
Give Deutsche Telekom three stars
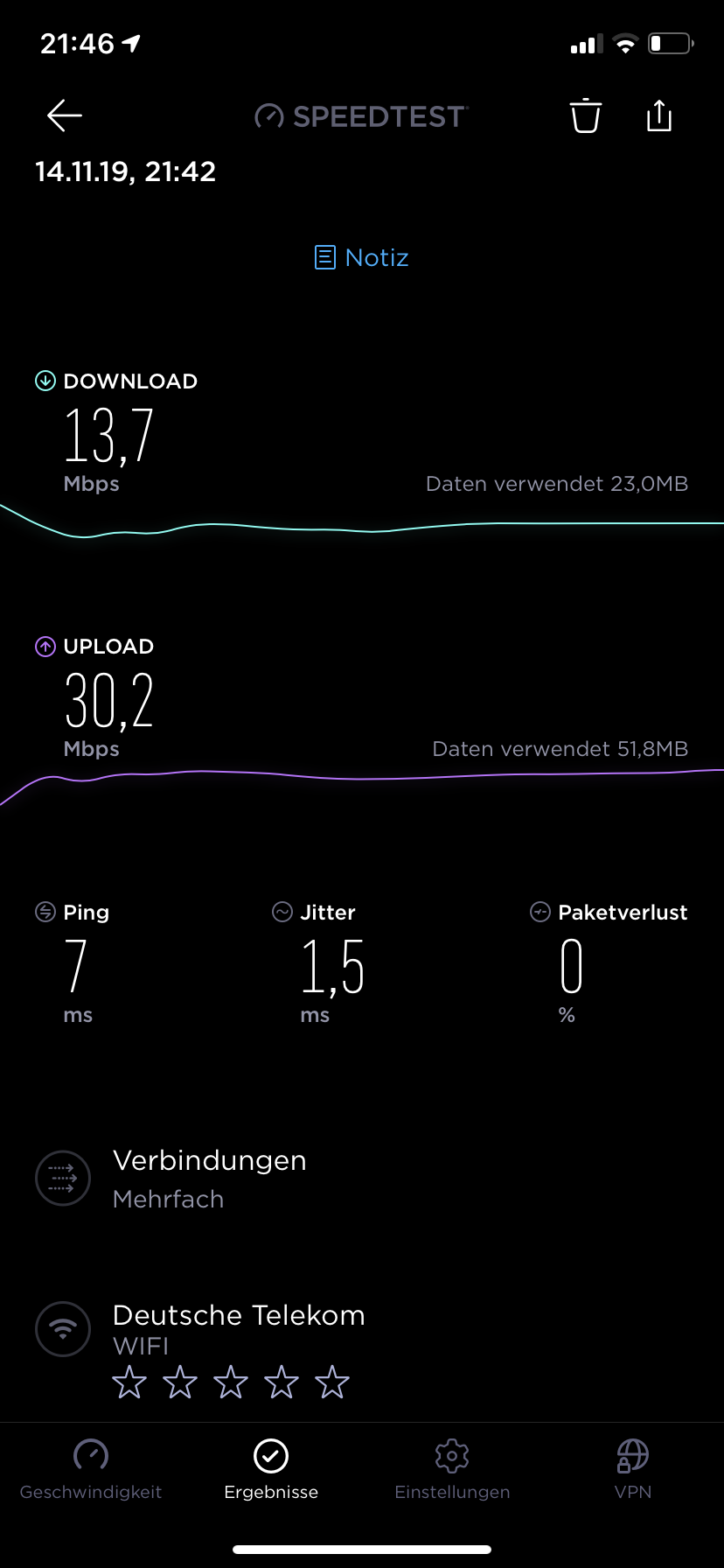point(231,1382)
